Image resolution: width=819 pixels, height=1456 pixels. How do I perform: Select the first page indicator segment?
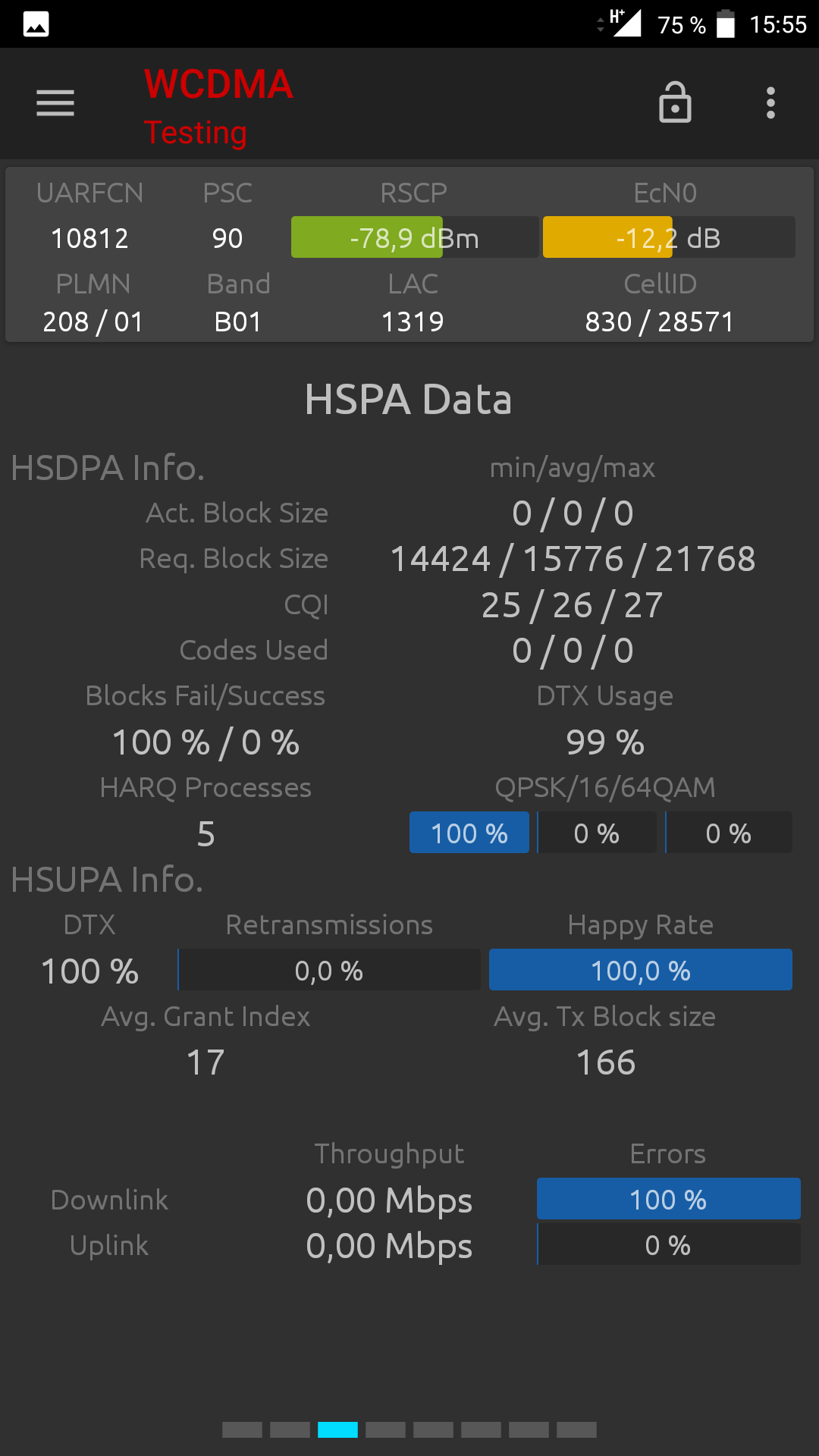(x=242, y=1430)
